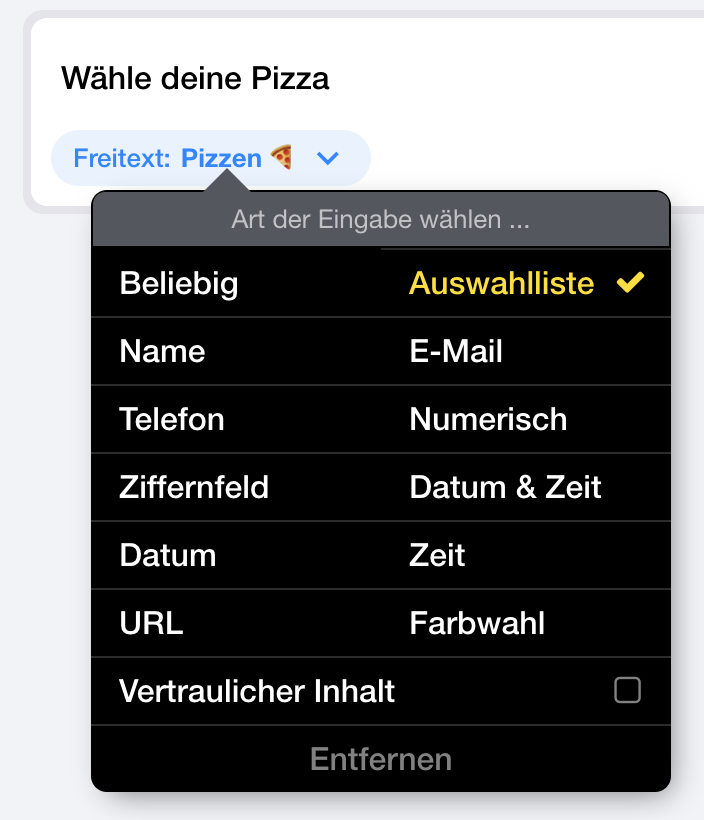Enable the Vertraulicher Inhalt checkbox

(x=627, y=690)
